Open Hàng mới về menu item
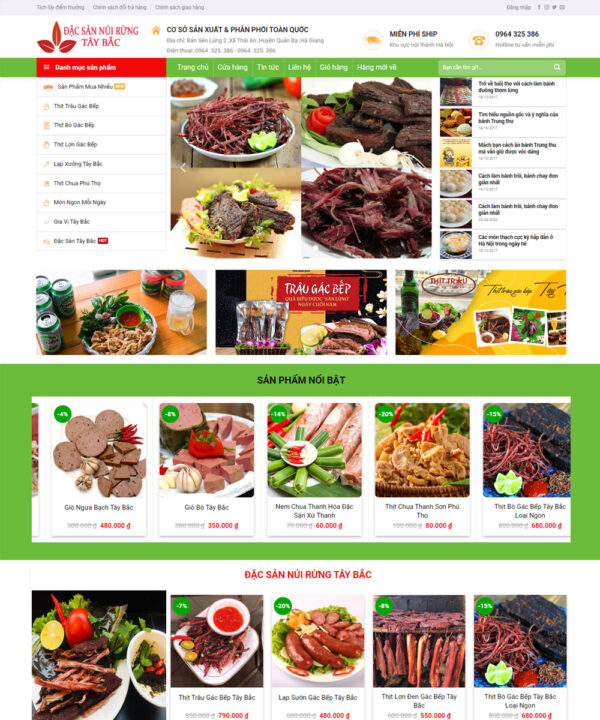Image resolution: width=600 pixels, height=720 pixels. [376, 67]
